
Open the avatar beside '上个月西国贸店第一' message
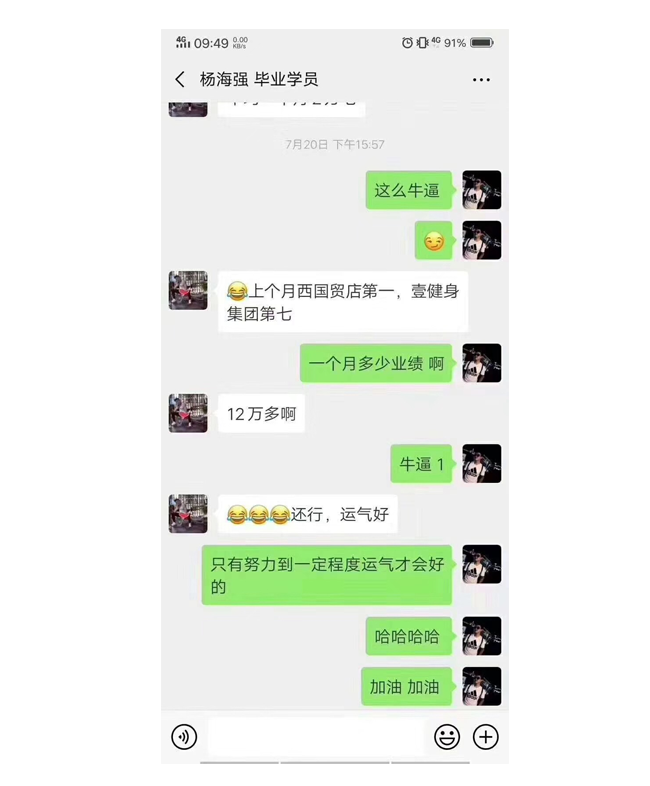coord(188,291)
